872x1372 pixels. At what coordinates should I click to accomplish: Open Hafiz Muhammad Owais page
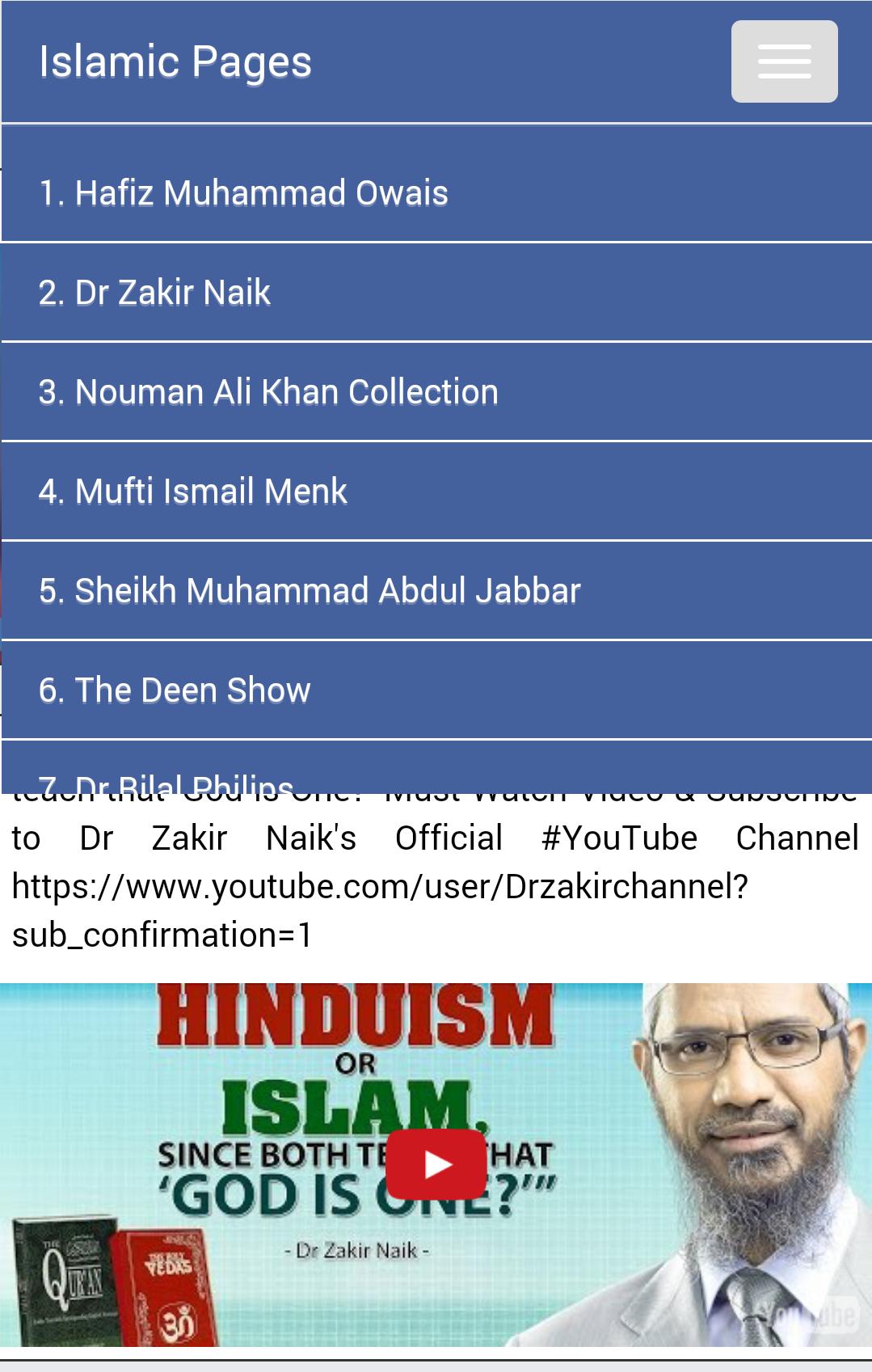pos(243,193)
